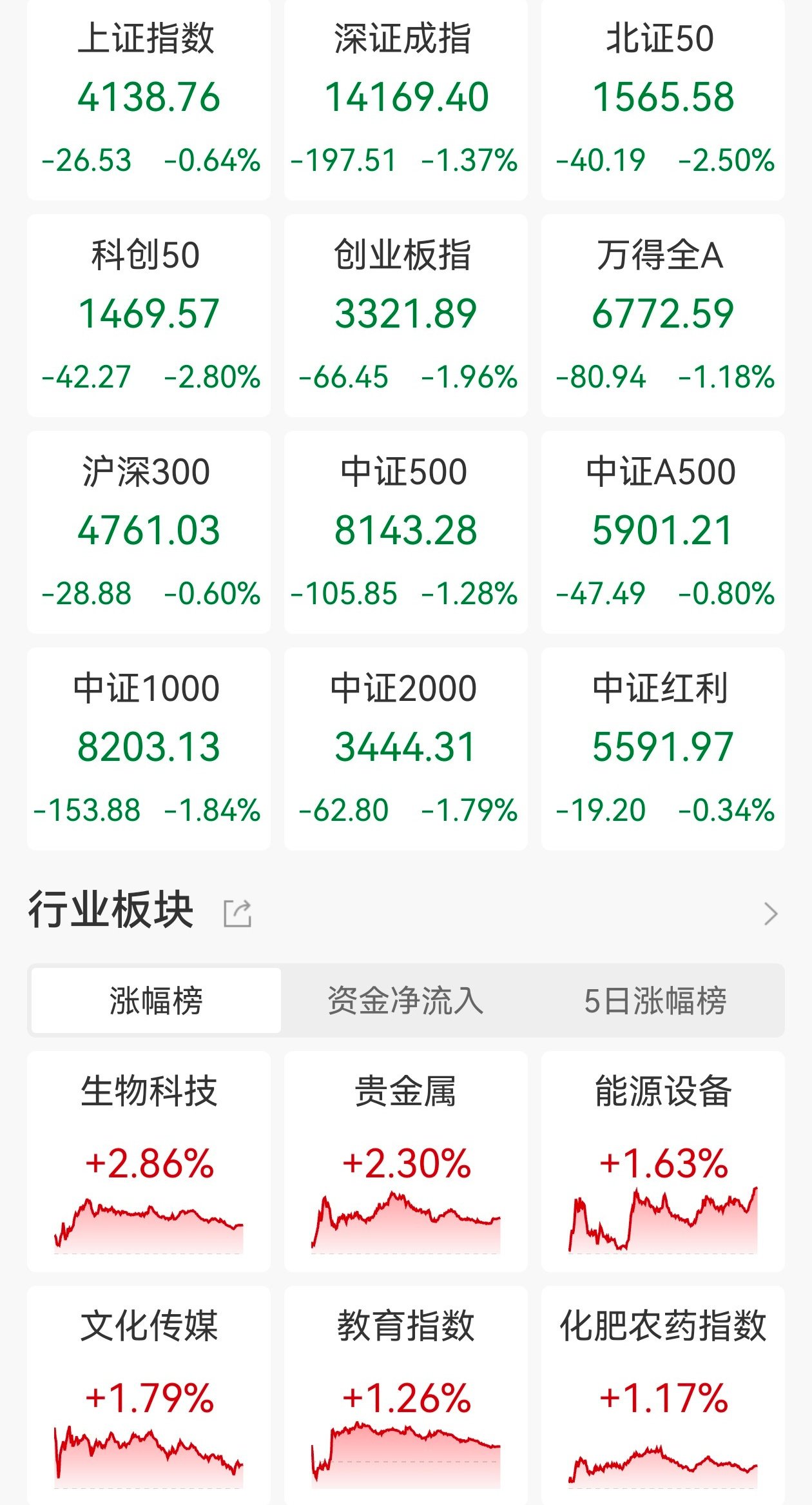Open the 能源设备 sector card
Image resolution: width=812 pixels, height=1505 pixels.
tap(662, 1161)
